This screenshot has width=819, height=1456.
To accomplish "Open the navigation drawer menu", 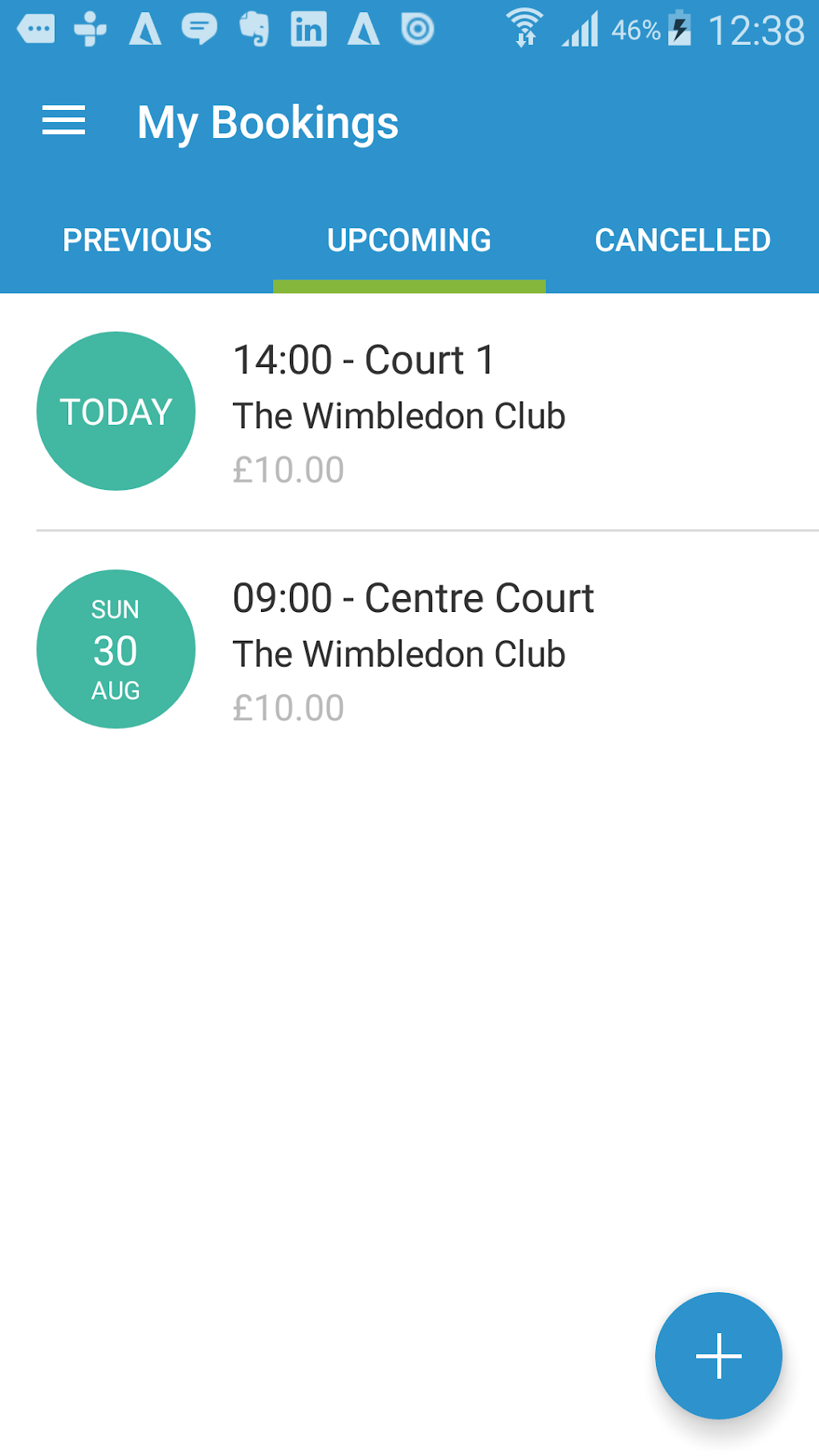I will 64,120.
